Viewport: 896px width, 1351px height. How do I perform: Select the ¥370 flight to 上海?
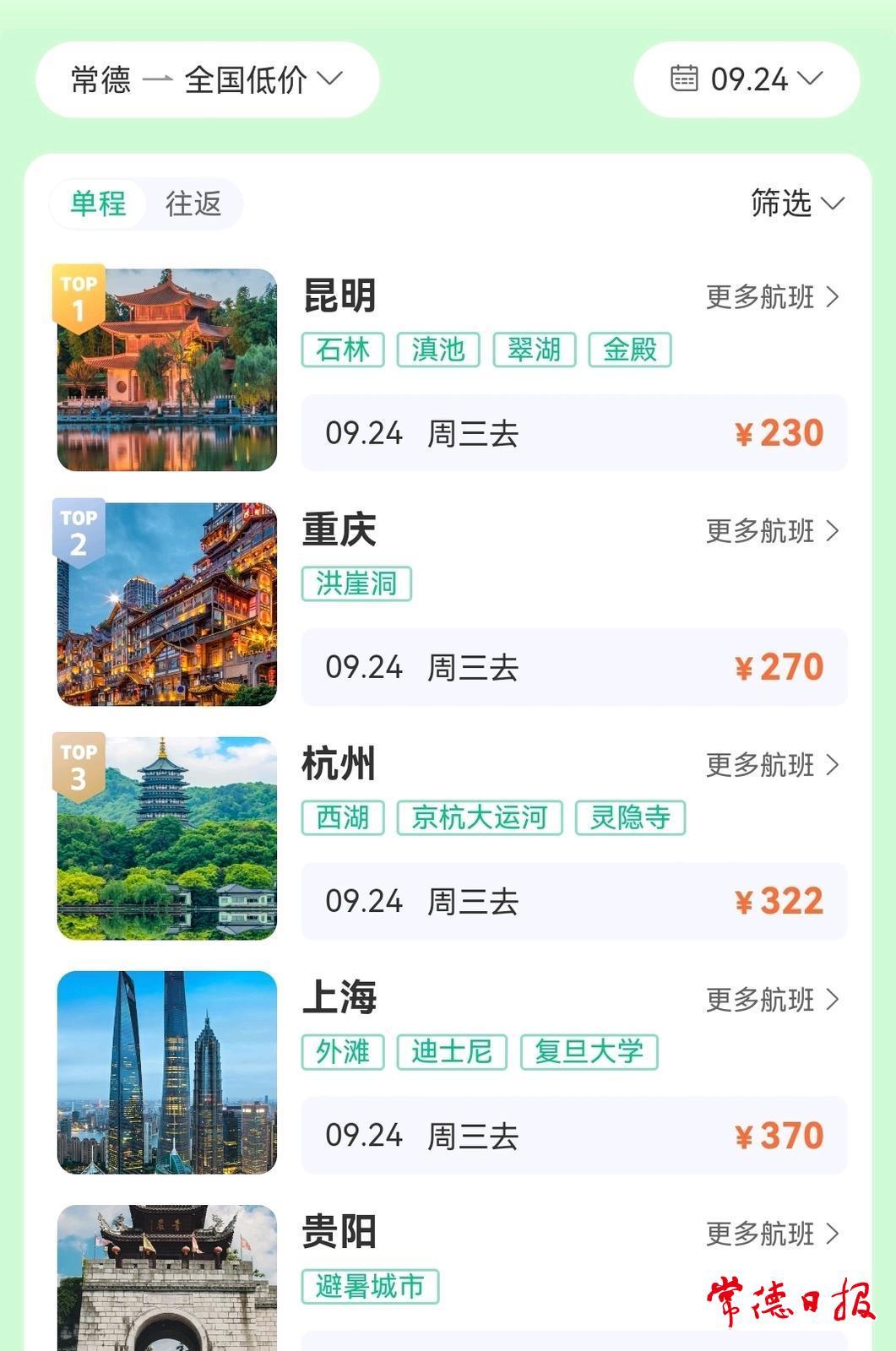click(x=573, y=1136)
